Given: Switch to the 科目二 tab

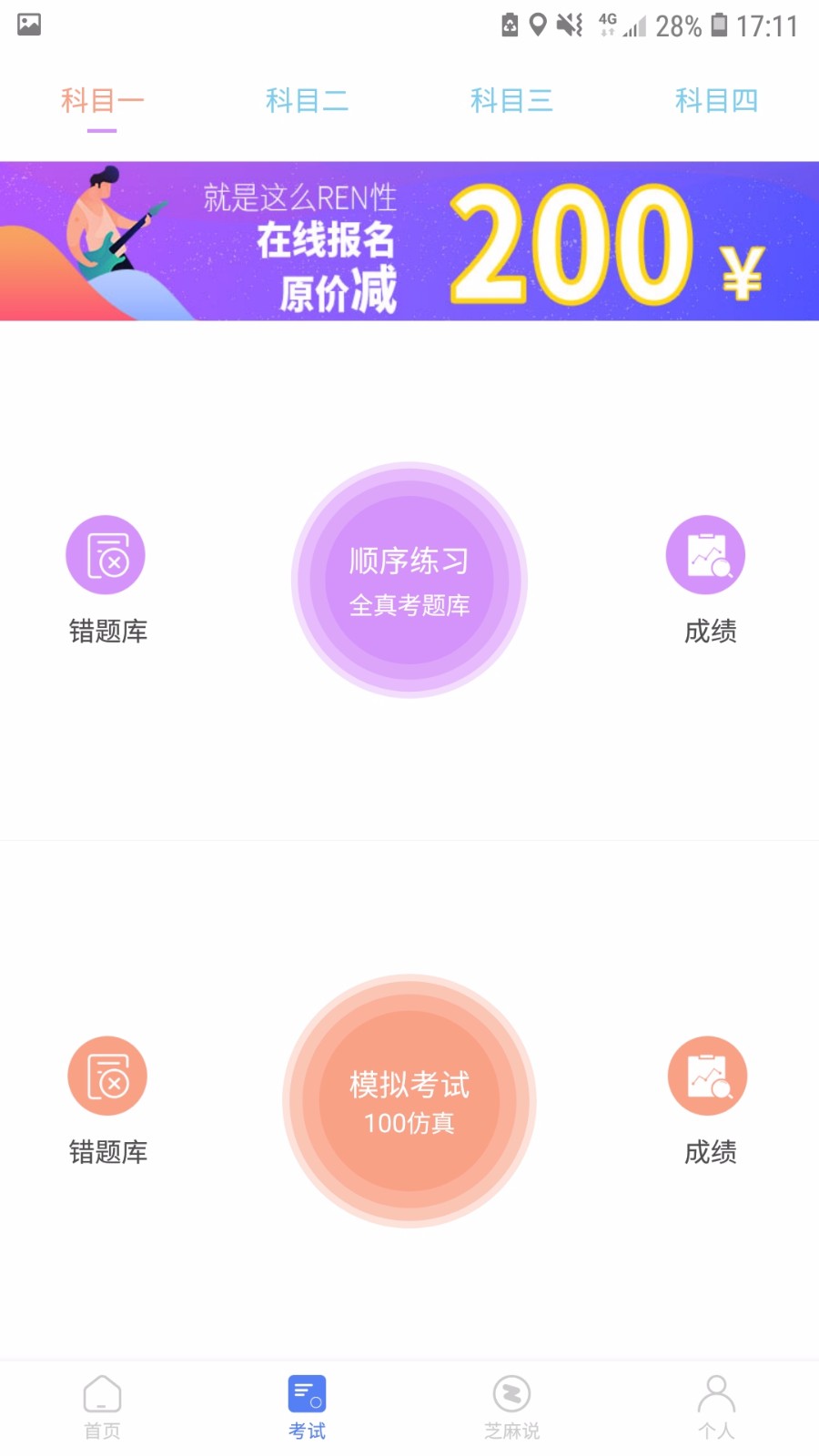Looking at the screenshot, I should coord(307,100).
